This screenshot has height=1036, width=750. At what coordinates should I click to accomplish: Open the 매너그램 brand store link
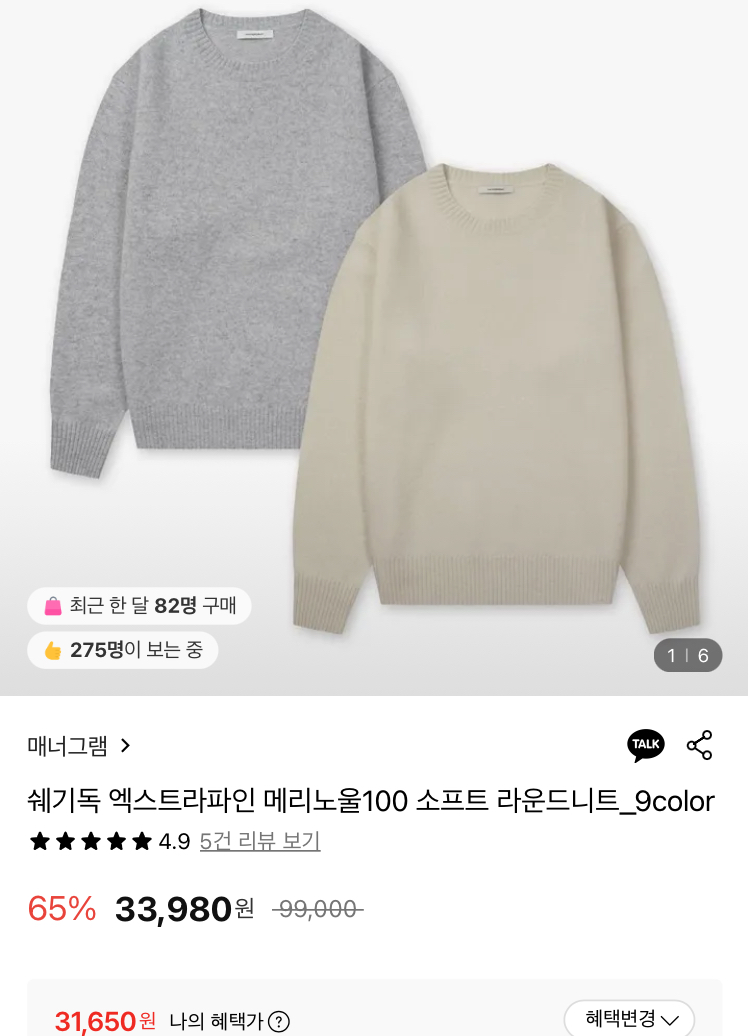pyautogui.click(x=79, y=746)
